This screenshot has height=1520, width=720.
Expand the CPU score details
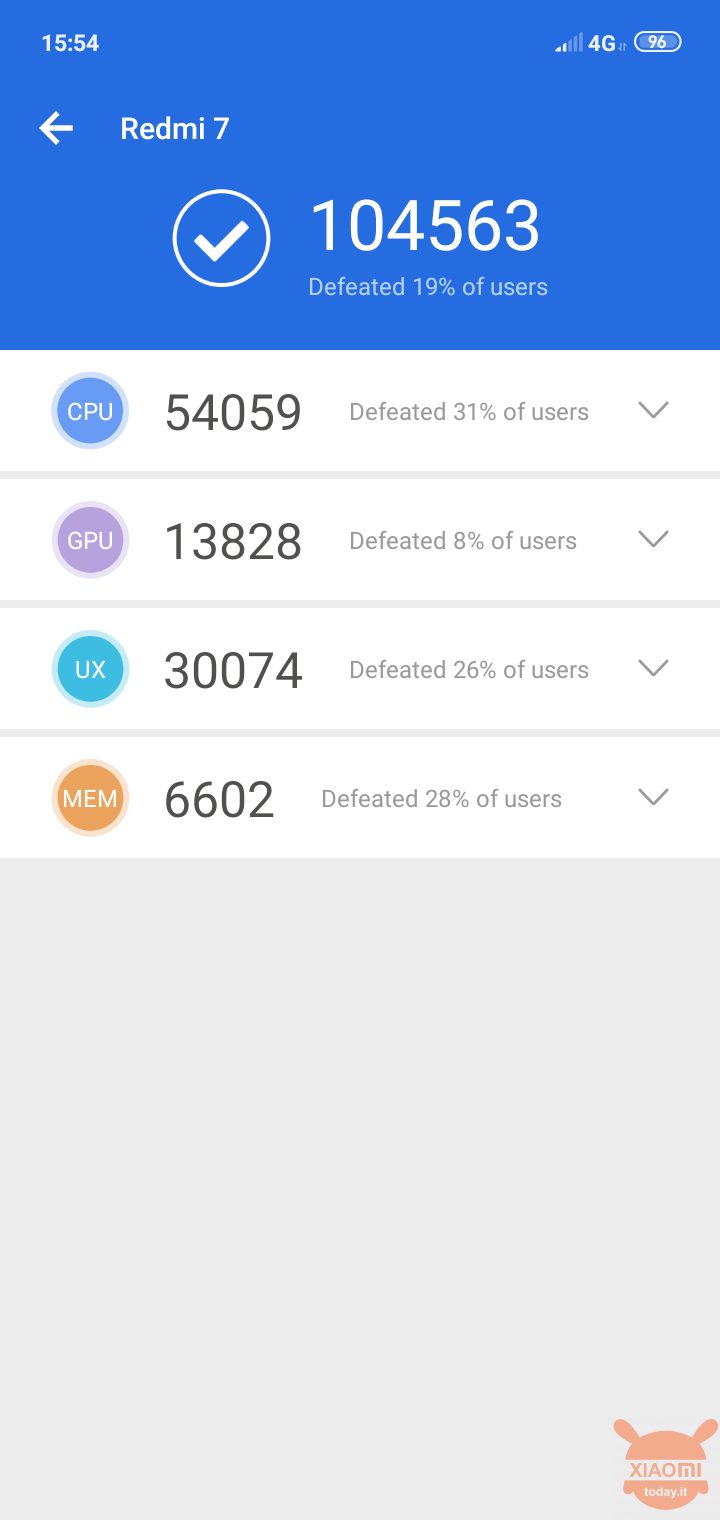(x=653, y=410)
